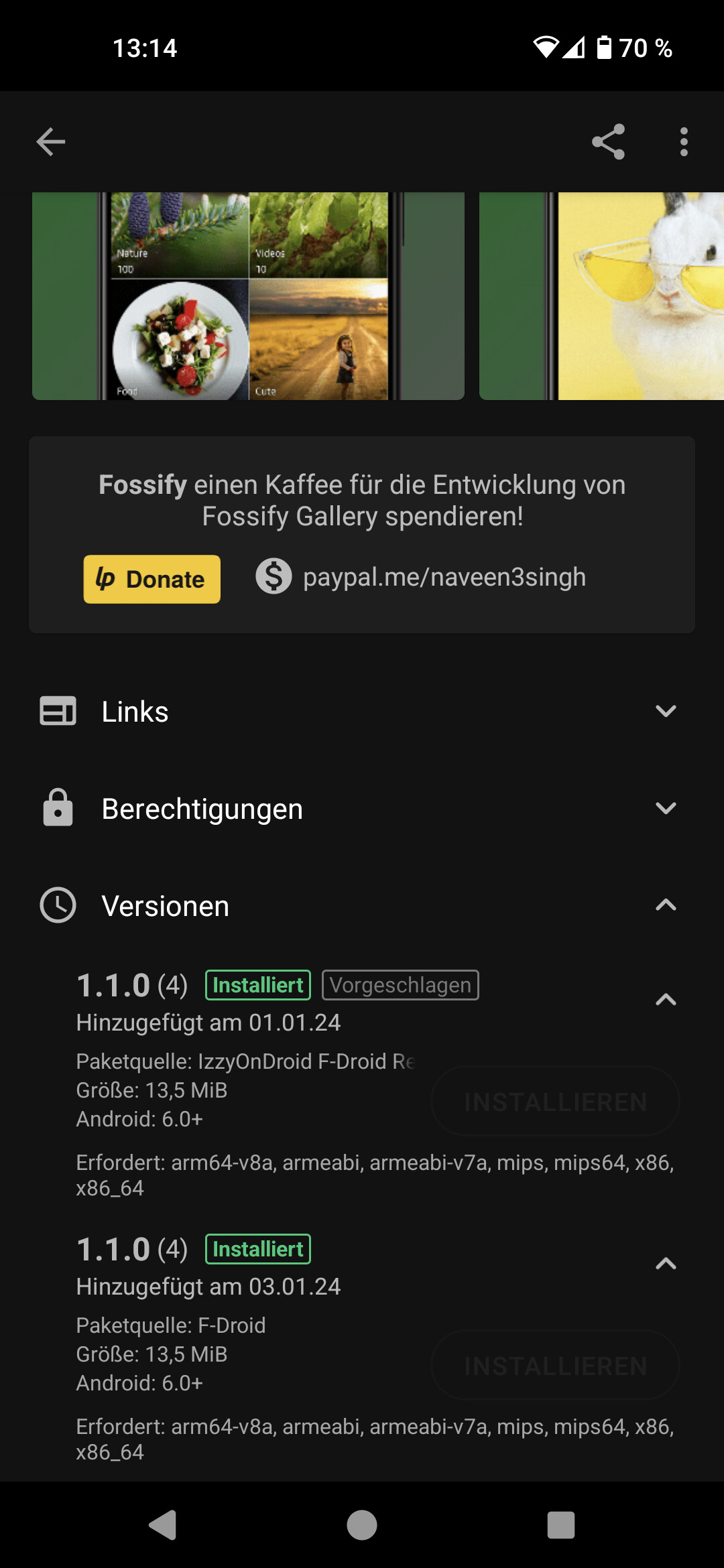This screenshot has width=724, height=1568.
Task: Open the paypal.me/naveen3singh link
Action: click(421, 577)
